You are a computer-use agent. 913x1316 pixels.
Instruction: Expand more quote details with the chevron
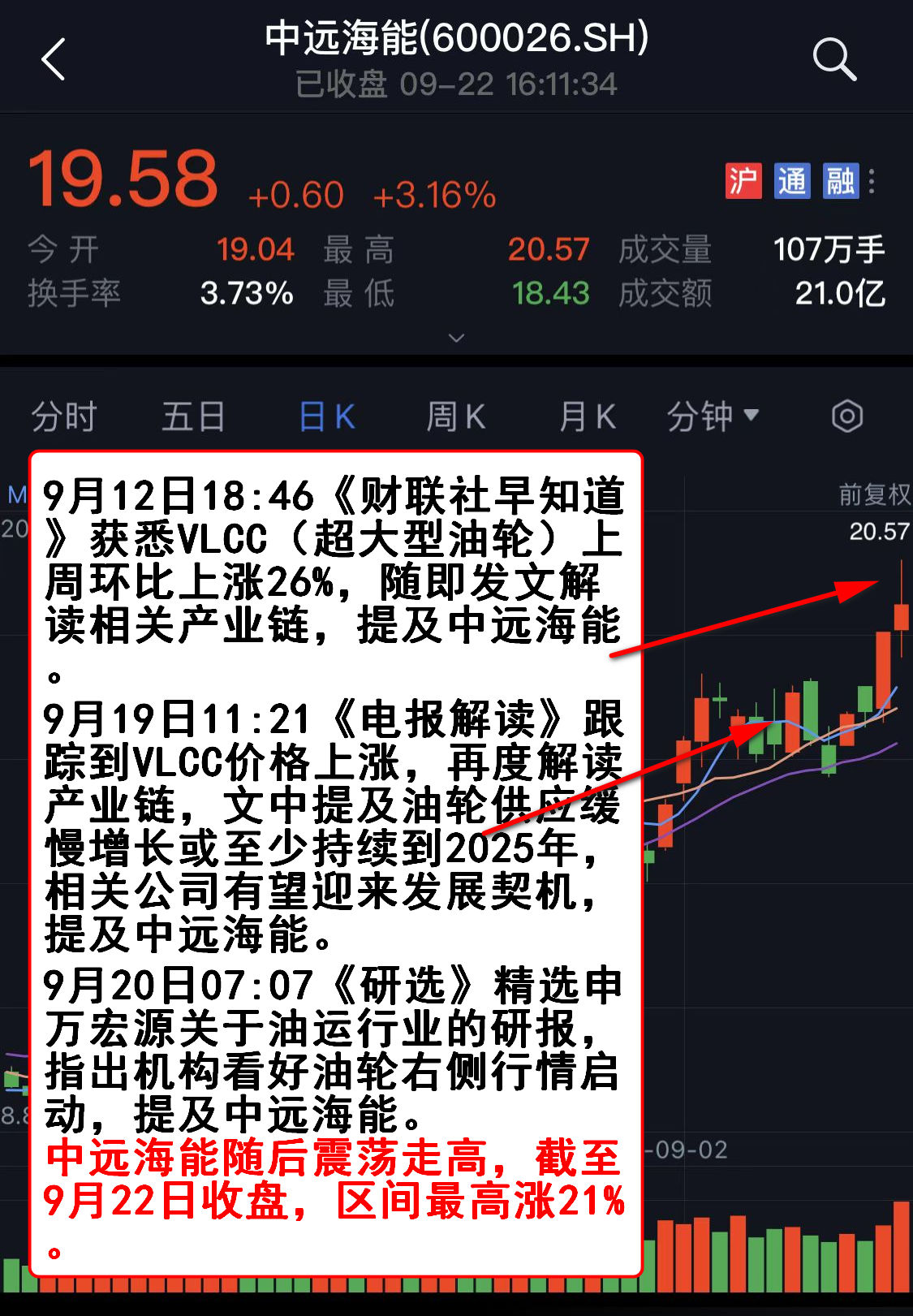456,338
